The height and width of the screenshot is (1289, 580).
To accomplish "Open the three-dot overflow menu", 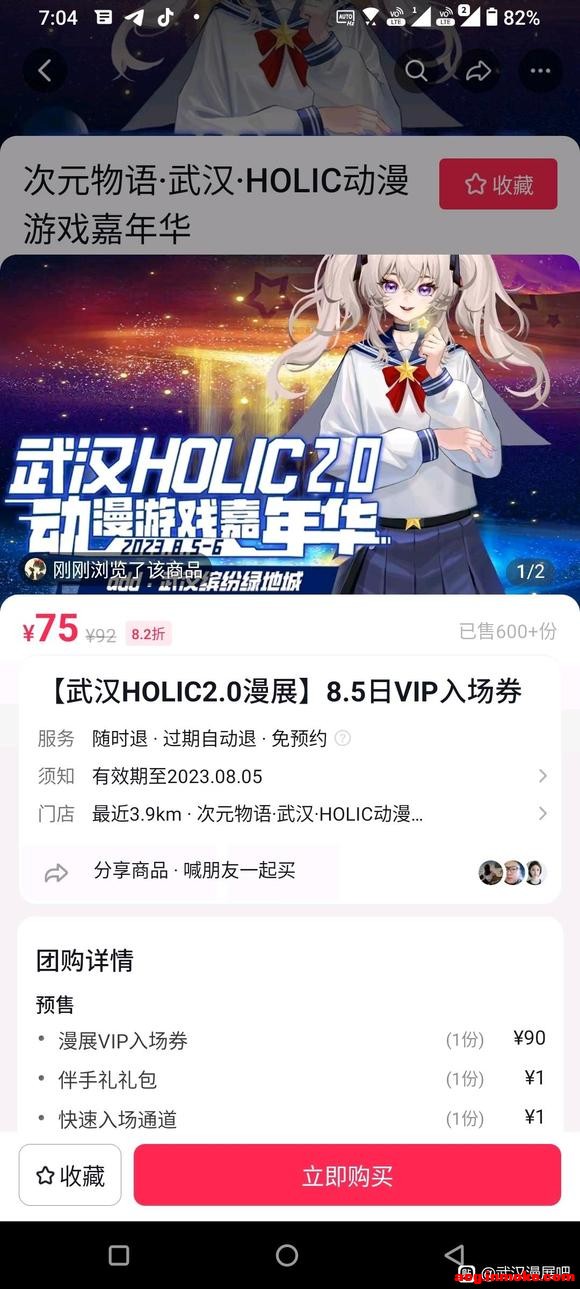I will pyautogui.click(x=541, y=71).
